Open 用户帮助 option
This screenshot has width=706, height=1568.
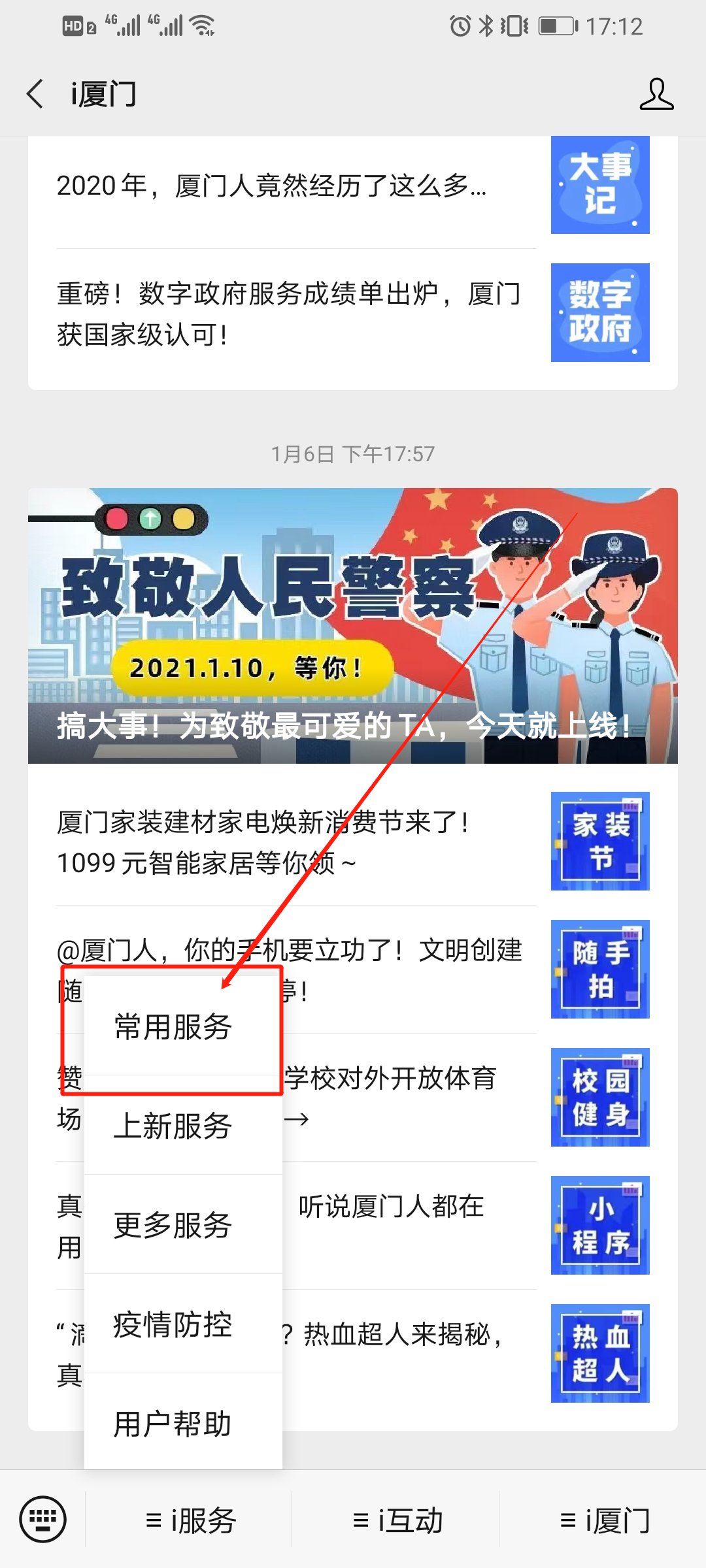click(173, 1424)
